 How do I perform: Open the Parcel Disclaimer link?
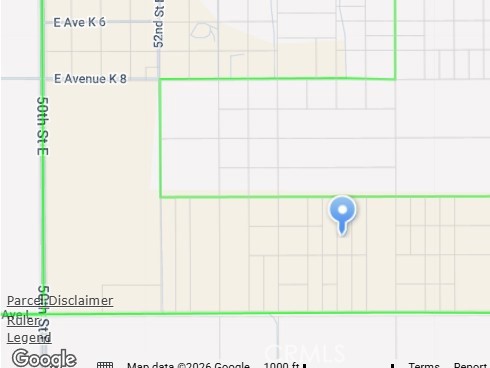pos(60,301)
